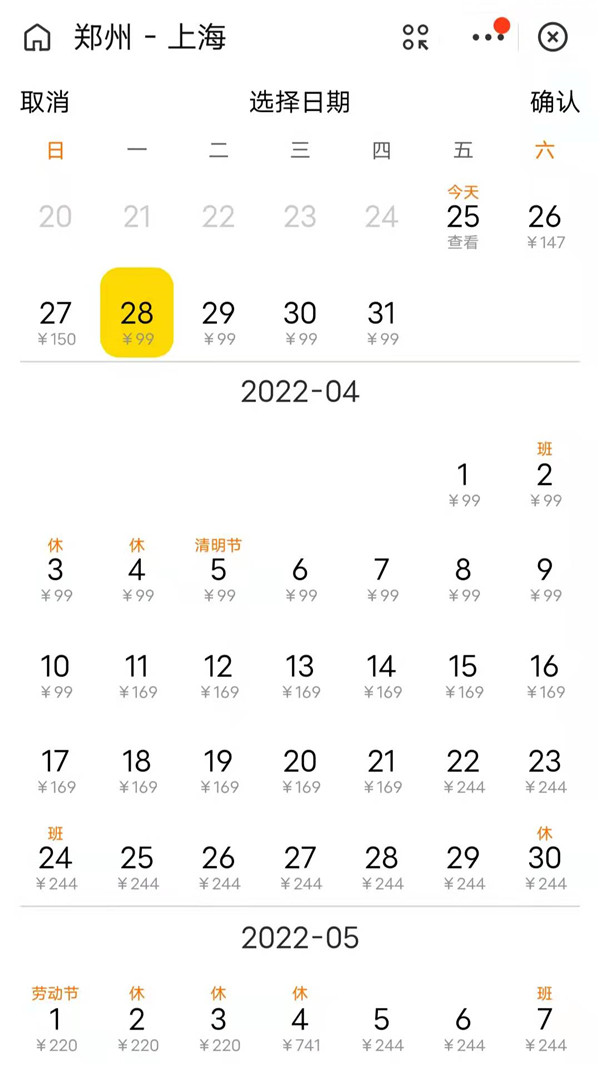Close the mini program
The width and height of the screenshot is (600, 1066).
[552, 38]
